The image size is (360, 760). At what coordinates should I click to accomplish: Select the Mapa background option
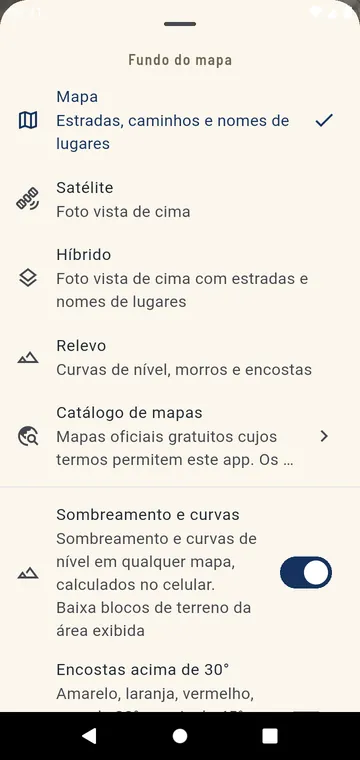[x=180, y=120]
